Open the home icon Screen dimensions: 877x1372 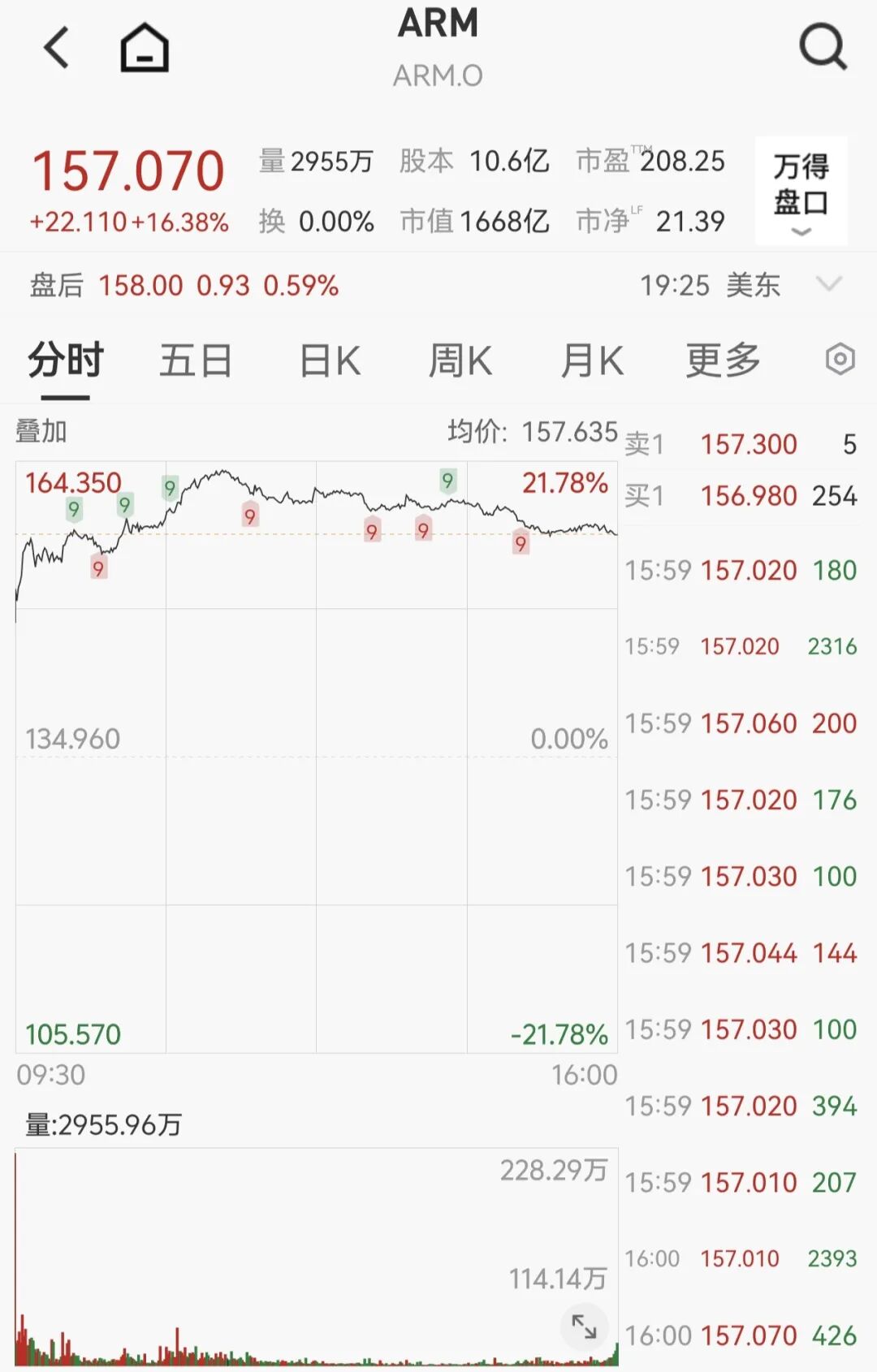click(x=145, y=47)
